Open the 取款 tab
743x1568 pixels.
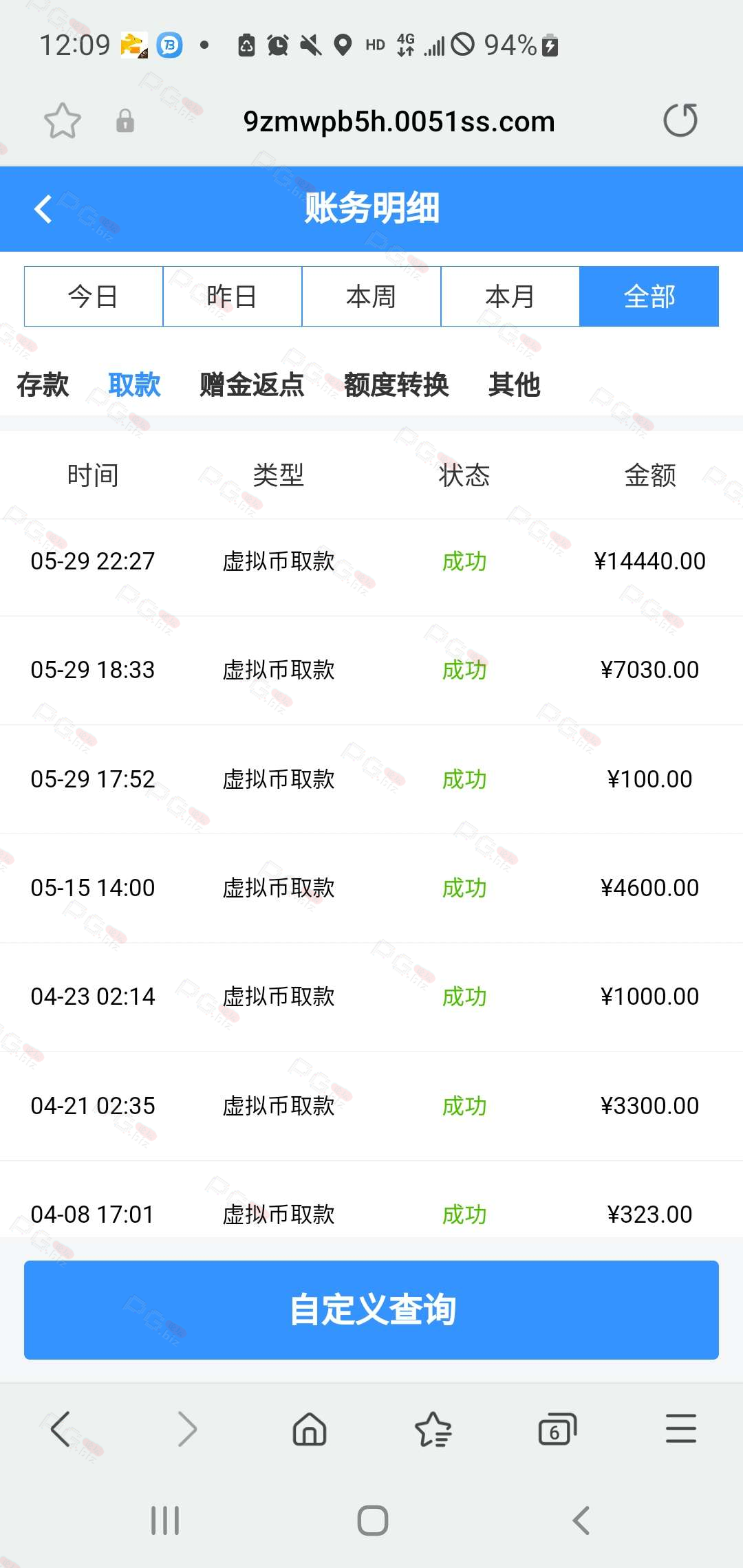134,385
